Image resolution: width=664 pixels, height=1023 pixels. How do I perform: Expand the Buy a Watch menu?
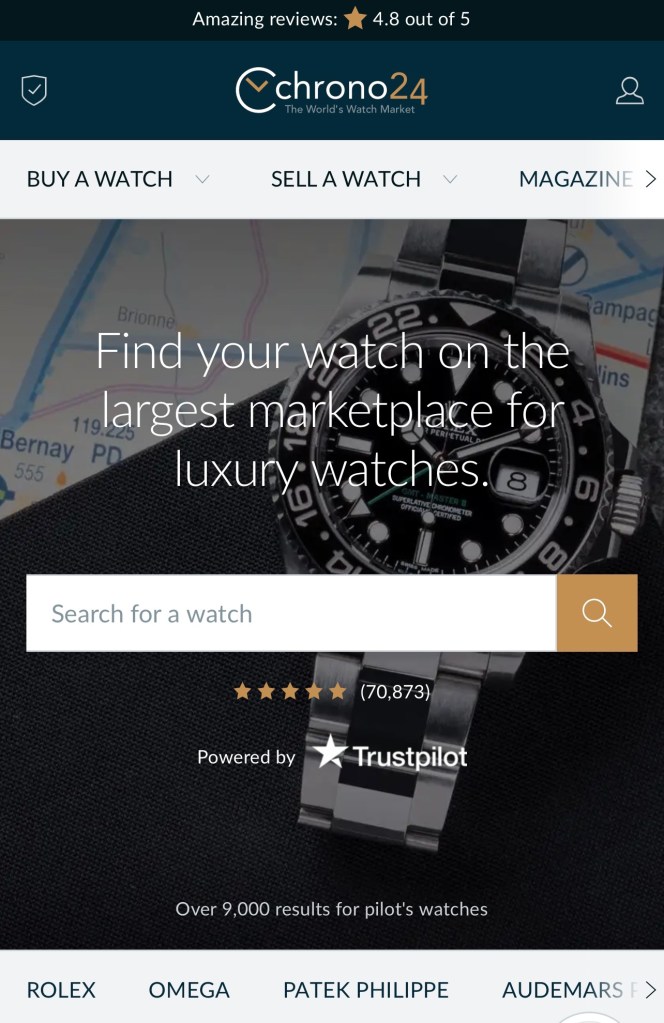coord(117,179)
